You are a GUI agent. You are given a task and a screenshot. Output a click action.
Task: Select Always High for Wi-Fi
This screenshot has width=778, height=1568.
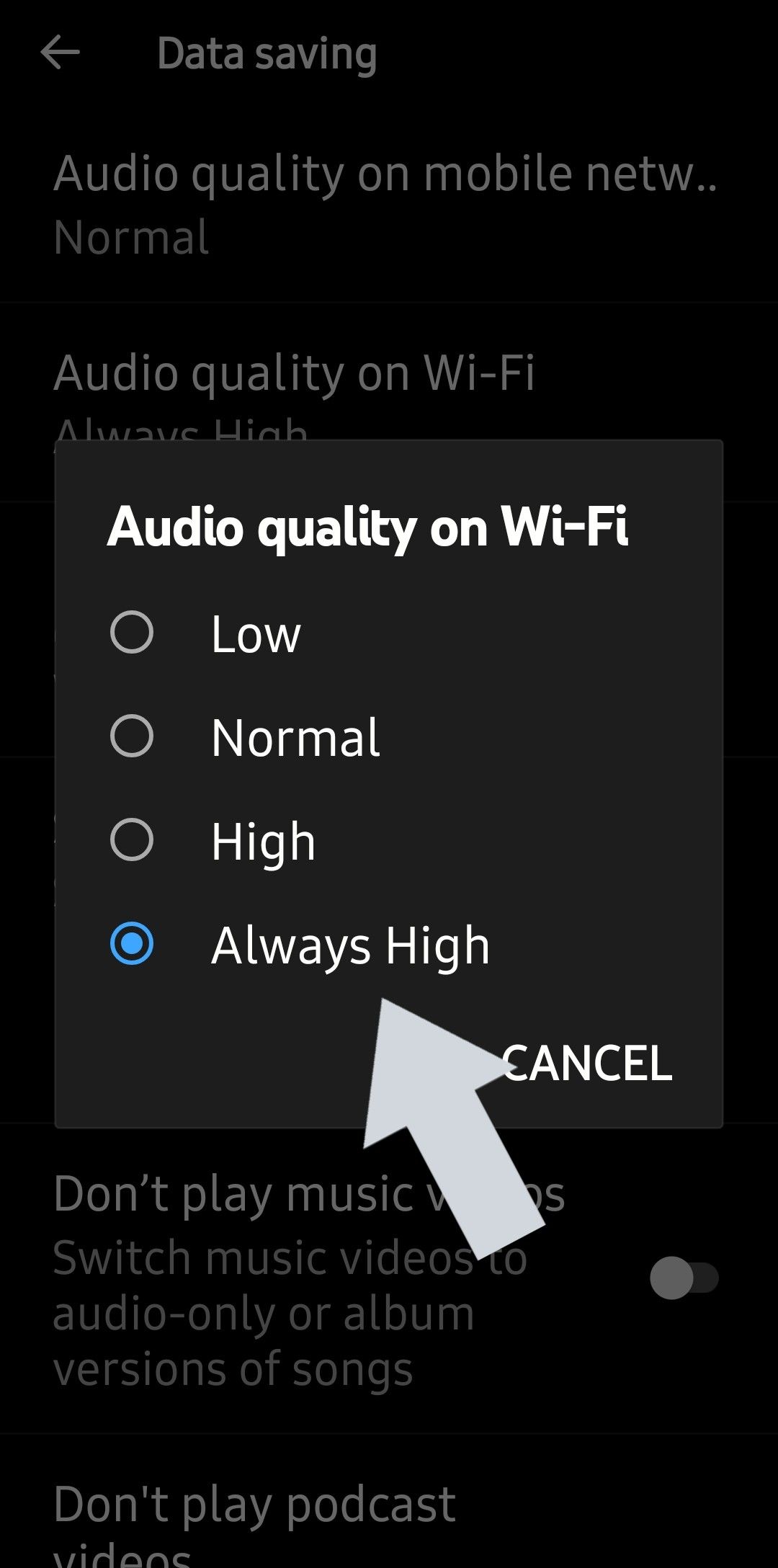[x=389, y=945]
